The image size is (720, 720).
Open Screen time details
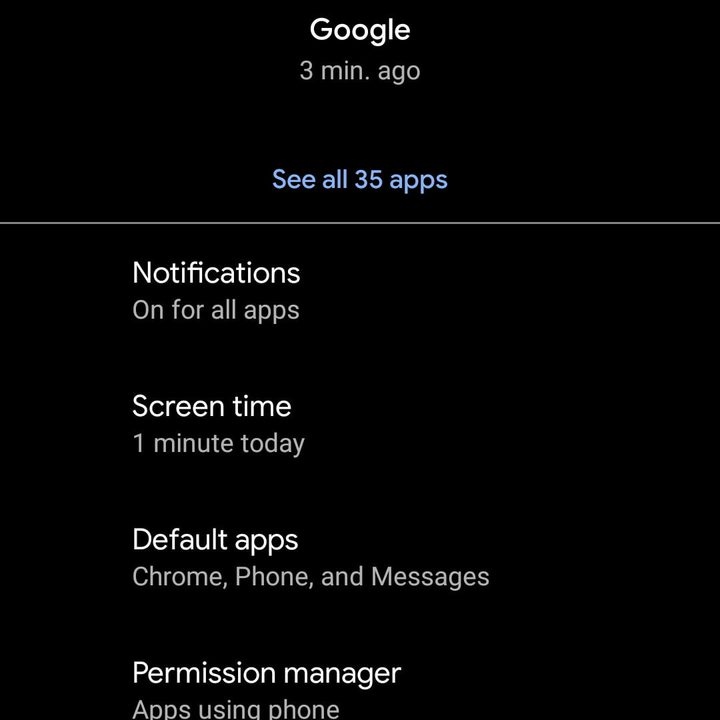pos(216,423)
